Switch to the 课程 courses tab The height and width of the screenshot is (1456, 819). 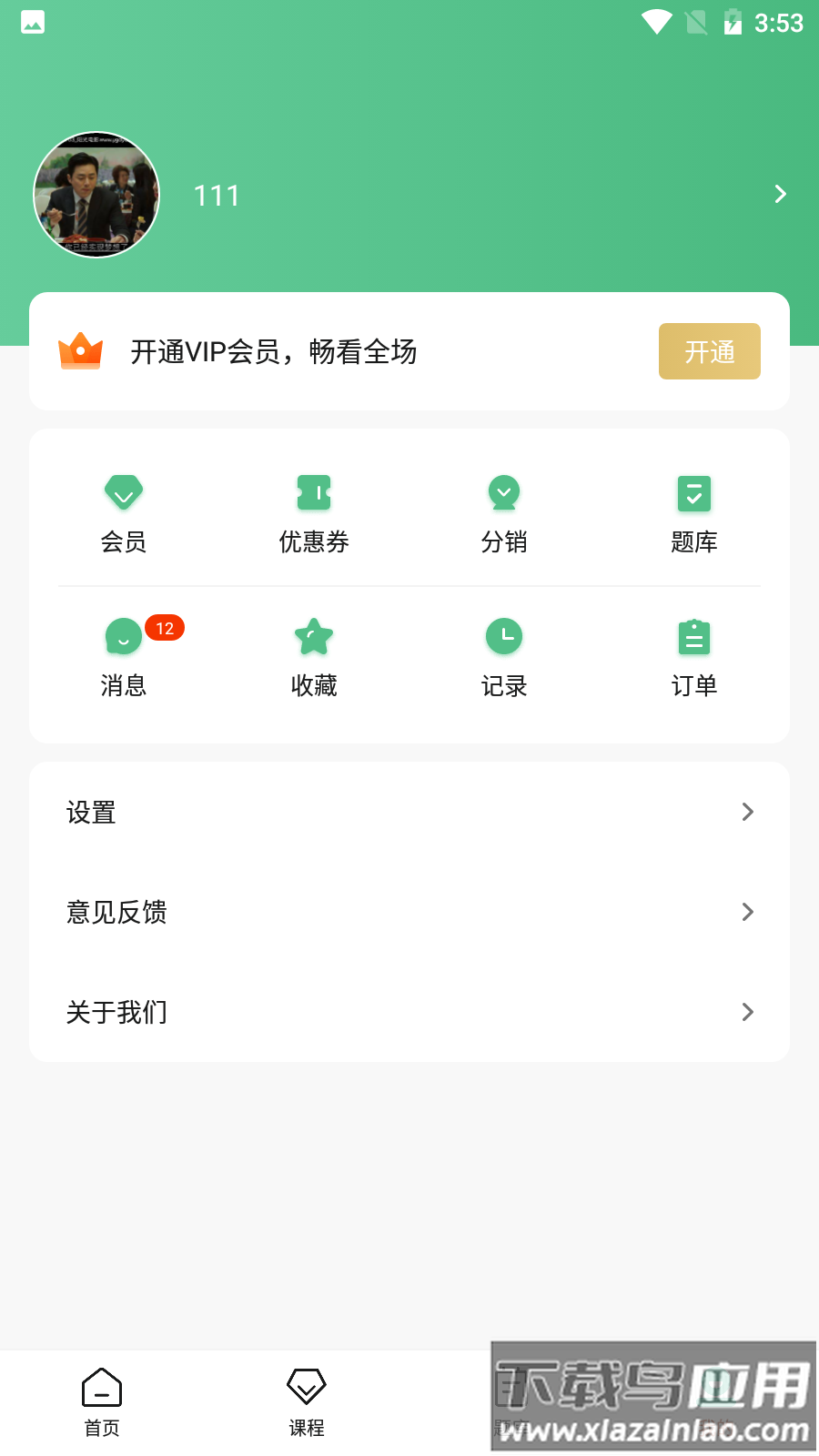306,1401
